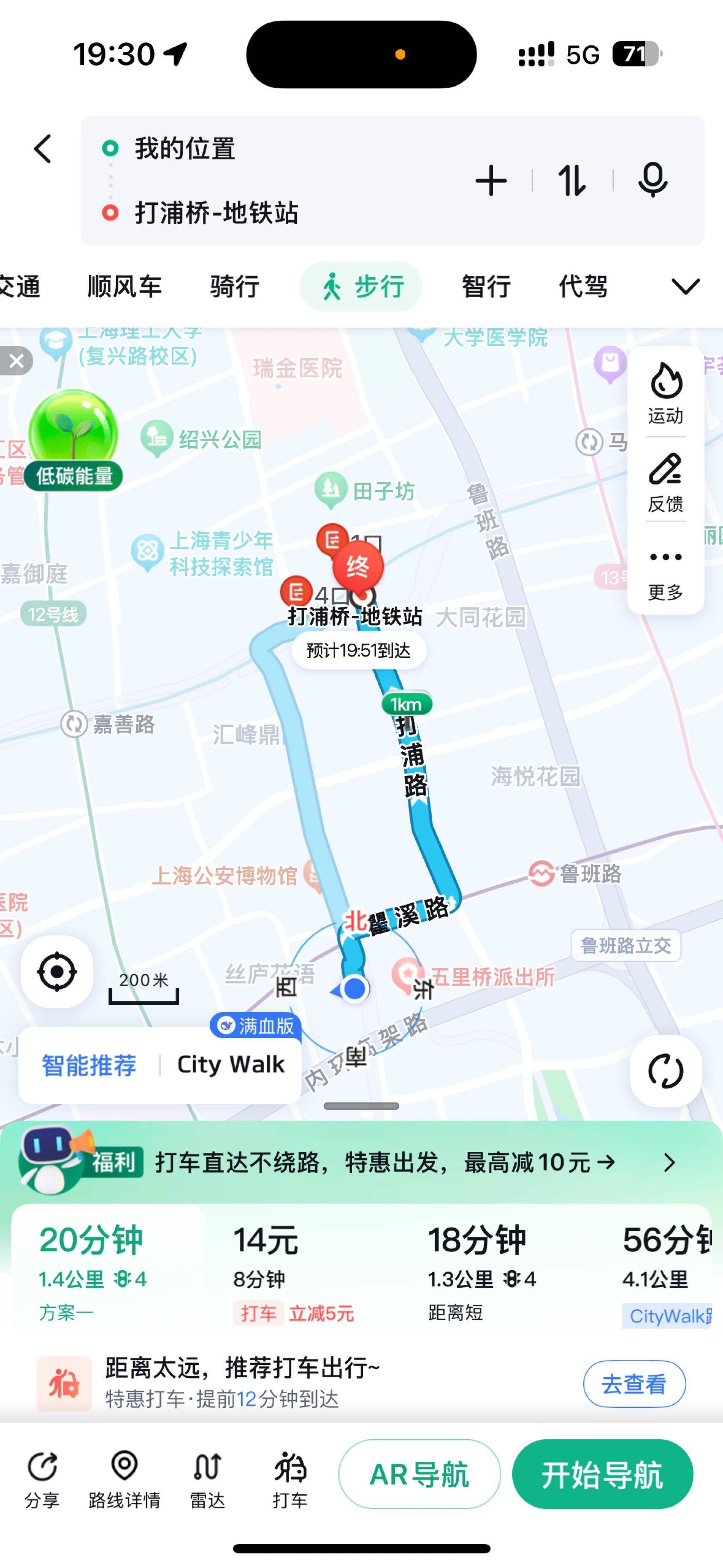Launch AR导航
This screenshot has width=723, height=1568.
(x=419, y=1474)
